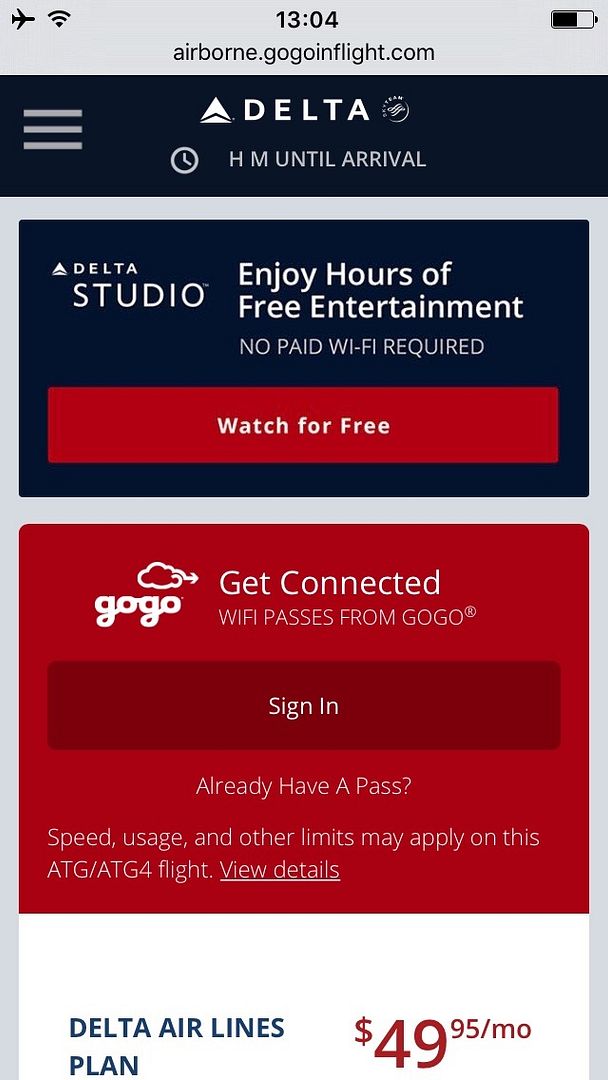This screenshot has height=1080, width=608.
Task: Tap the Safari address bar URL
Action: coord(304,52)
